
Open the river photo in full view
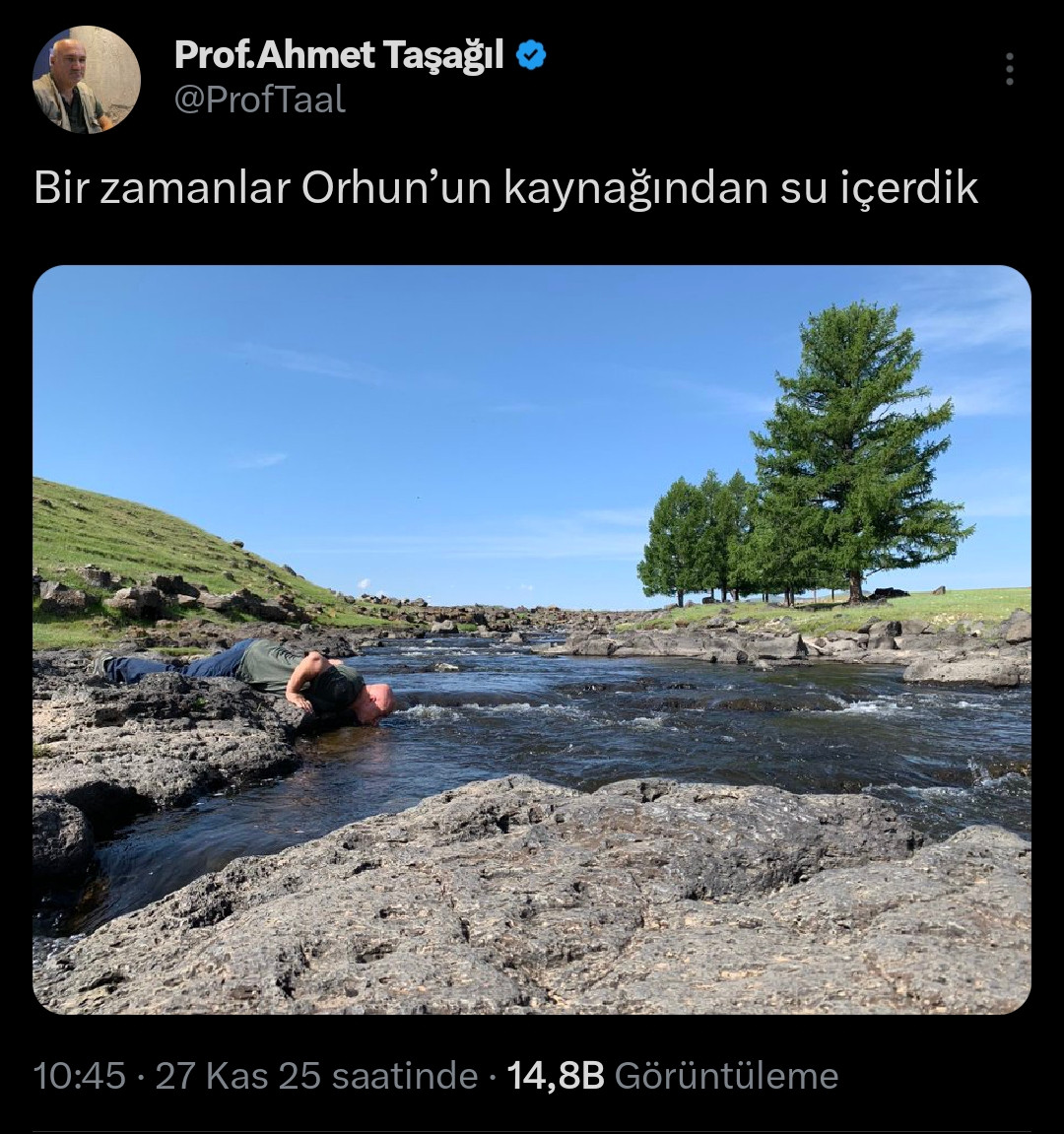pos(532,638)
